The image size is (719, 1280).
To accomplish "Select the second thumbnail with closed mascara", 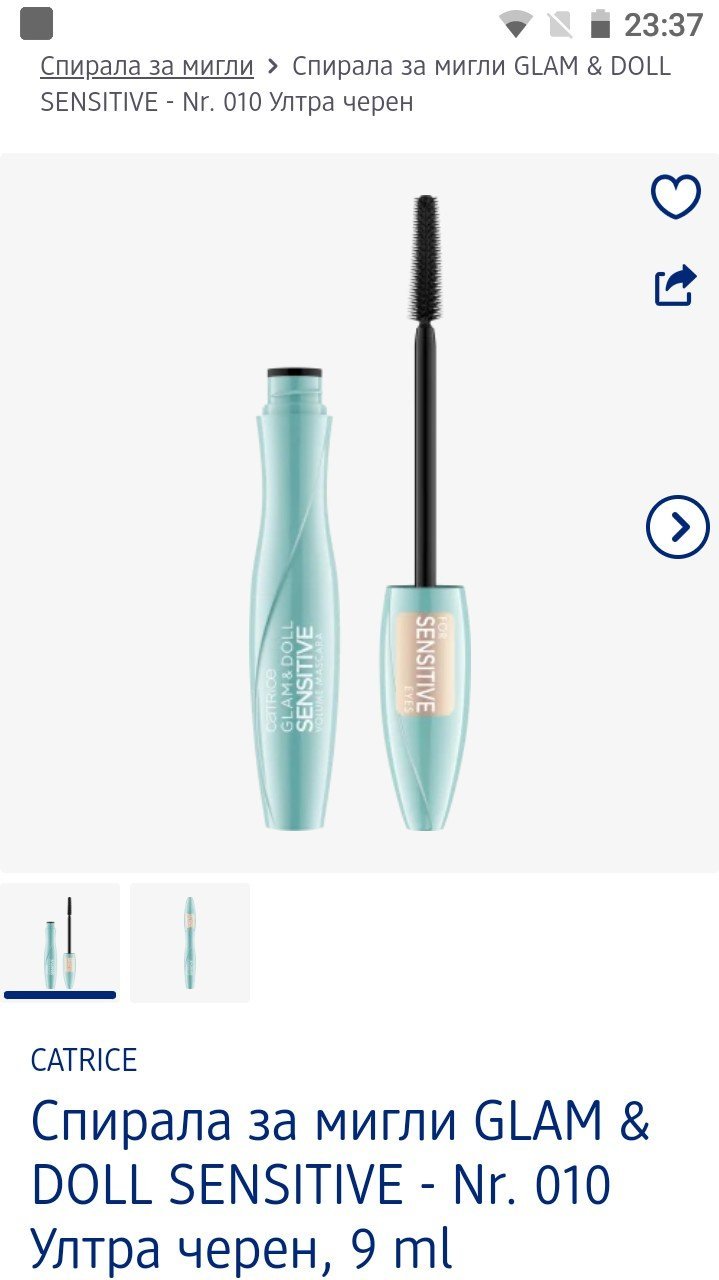I will click(x=190, y=942).
